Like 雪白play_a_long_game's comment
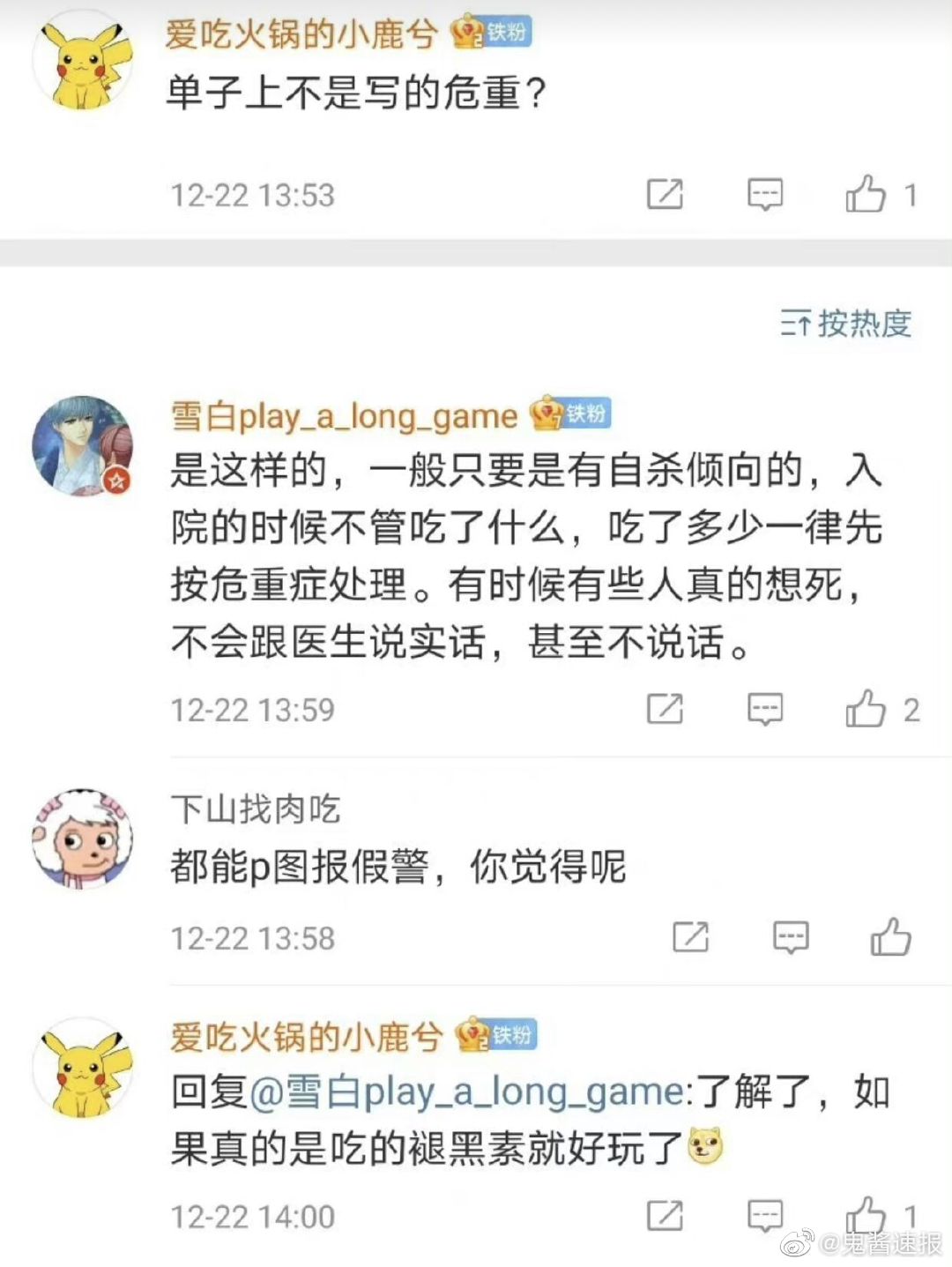Viewport: 952px width, 1267px height. pos(866,709)
